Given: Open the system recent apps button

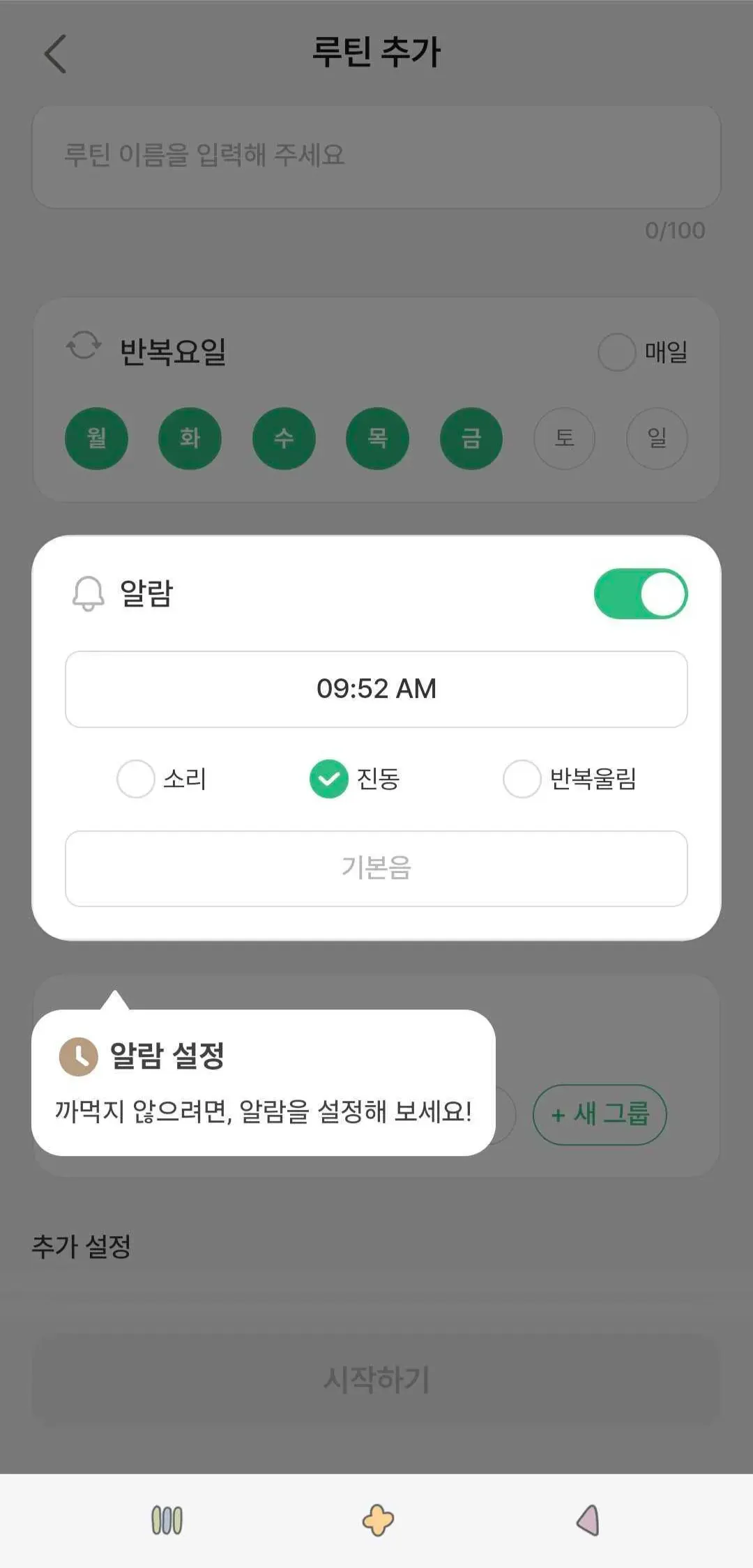Looking at the screenshot, I should (167, 1520).
